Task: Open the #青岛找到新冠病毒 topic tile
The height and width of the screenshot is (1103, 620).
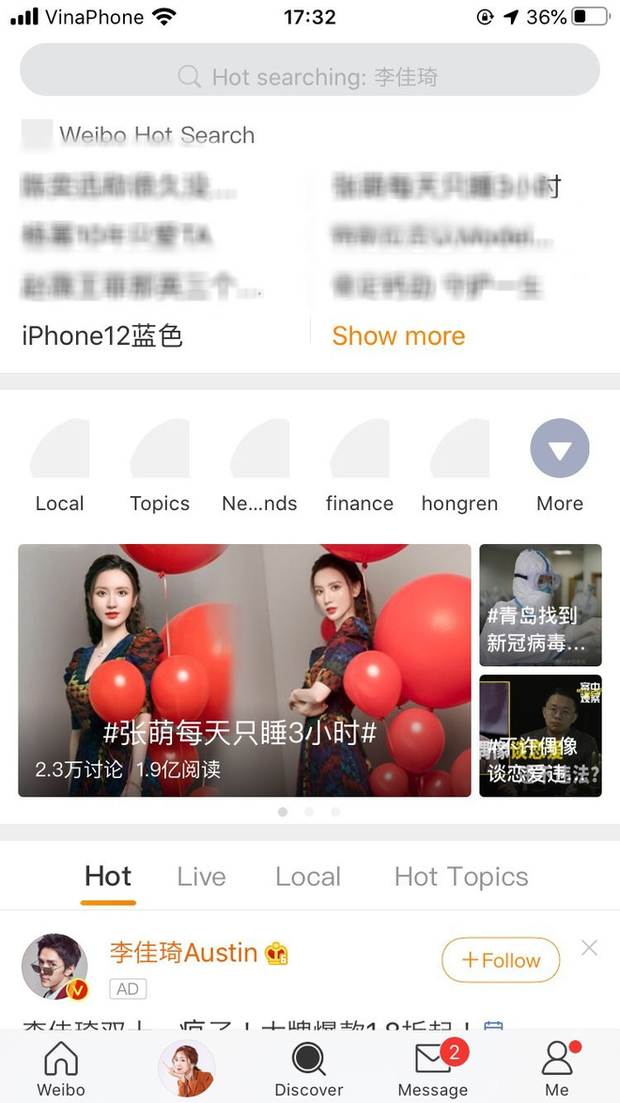Action: click(540, 605)
